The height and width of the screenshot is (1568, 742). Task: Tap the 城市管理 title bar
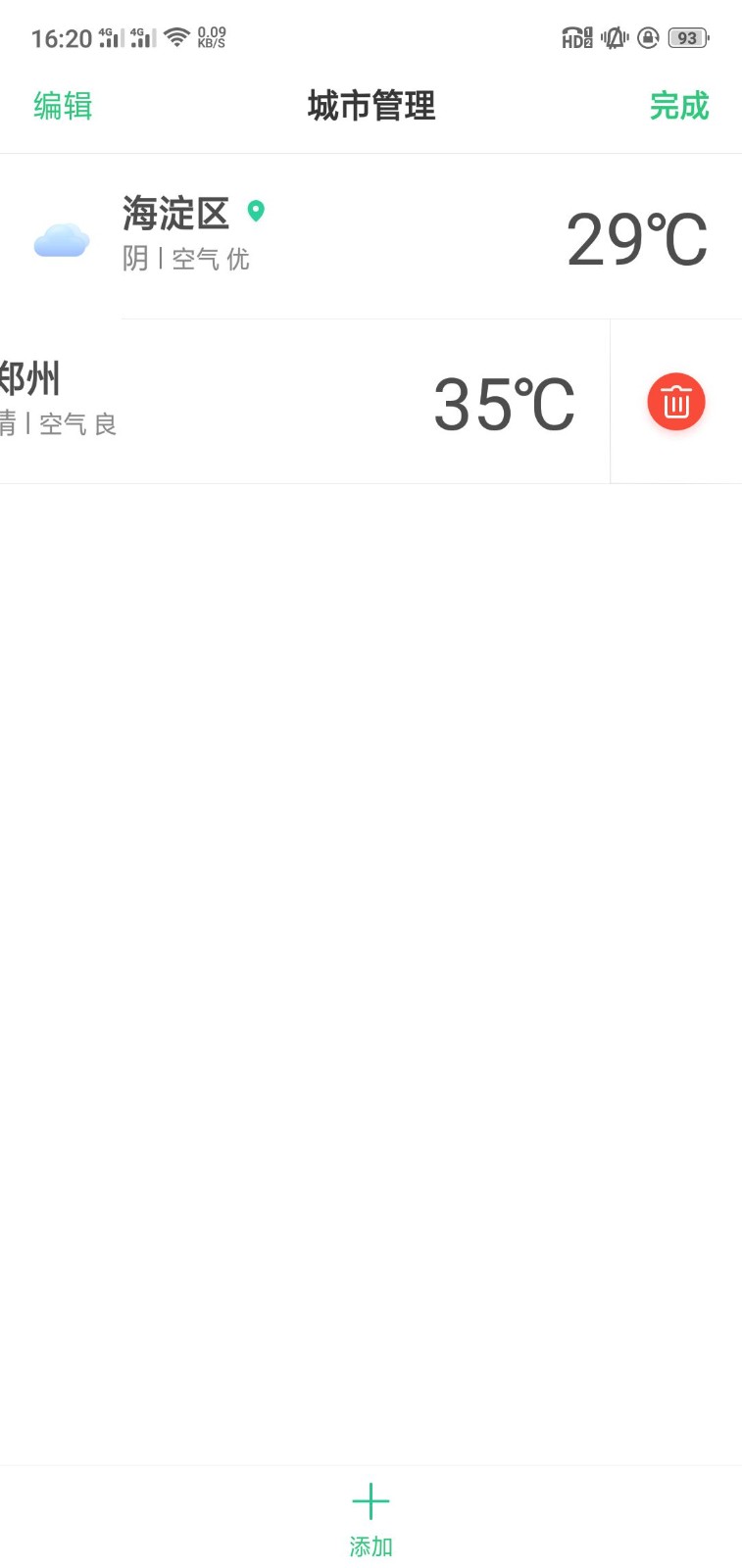(x=371, y=106)
